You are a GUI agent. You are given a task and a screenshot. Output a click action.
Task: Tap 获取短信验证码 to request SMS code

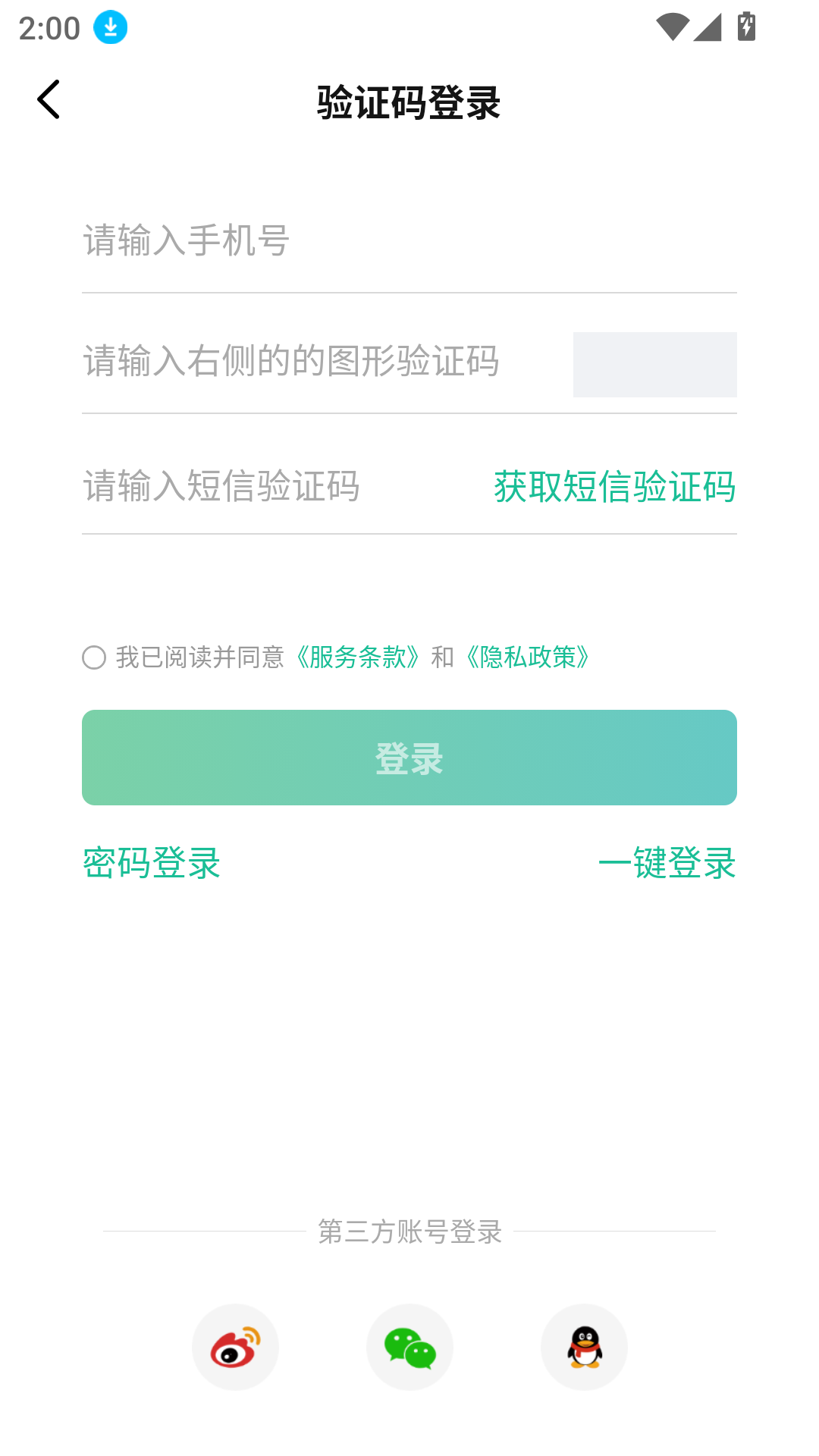point(614,488)
